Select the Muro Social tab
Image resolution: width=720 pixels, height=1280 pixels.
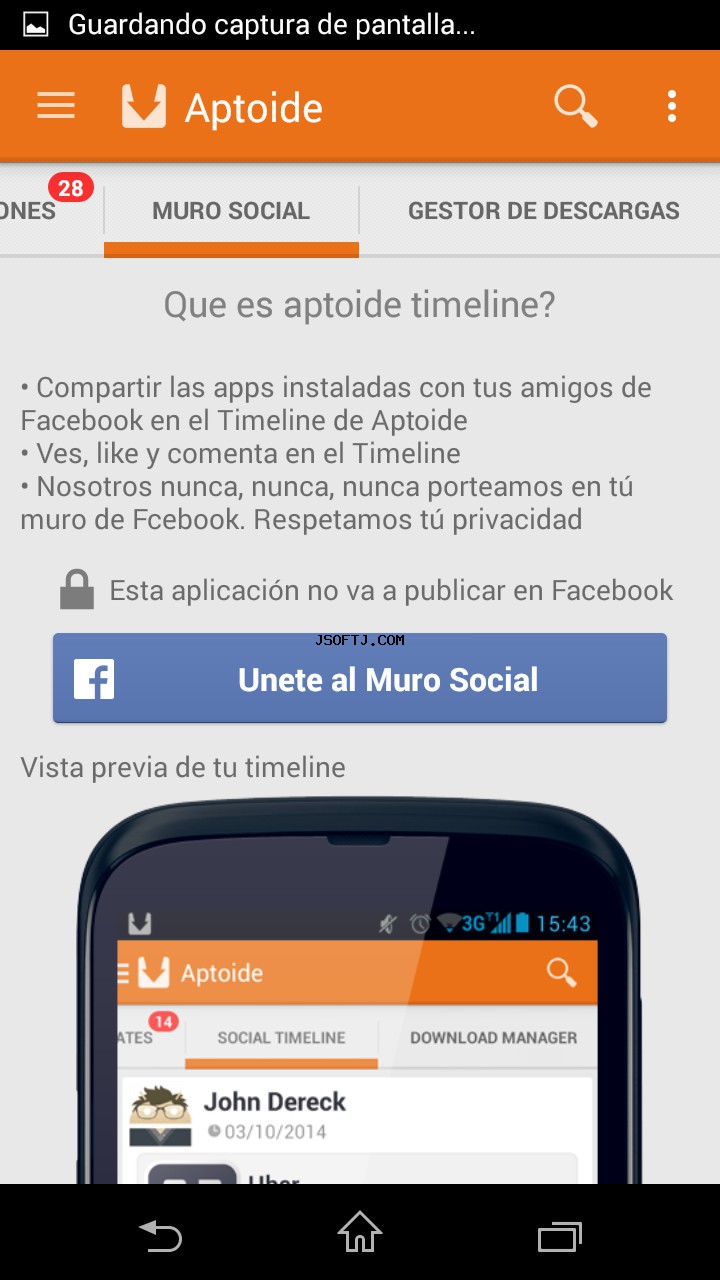coord(231,211)
